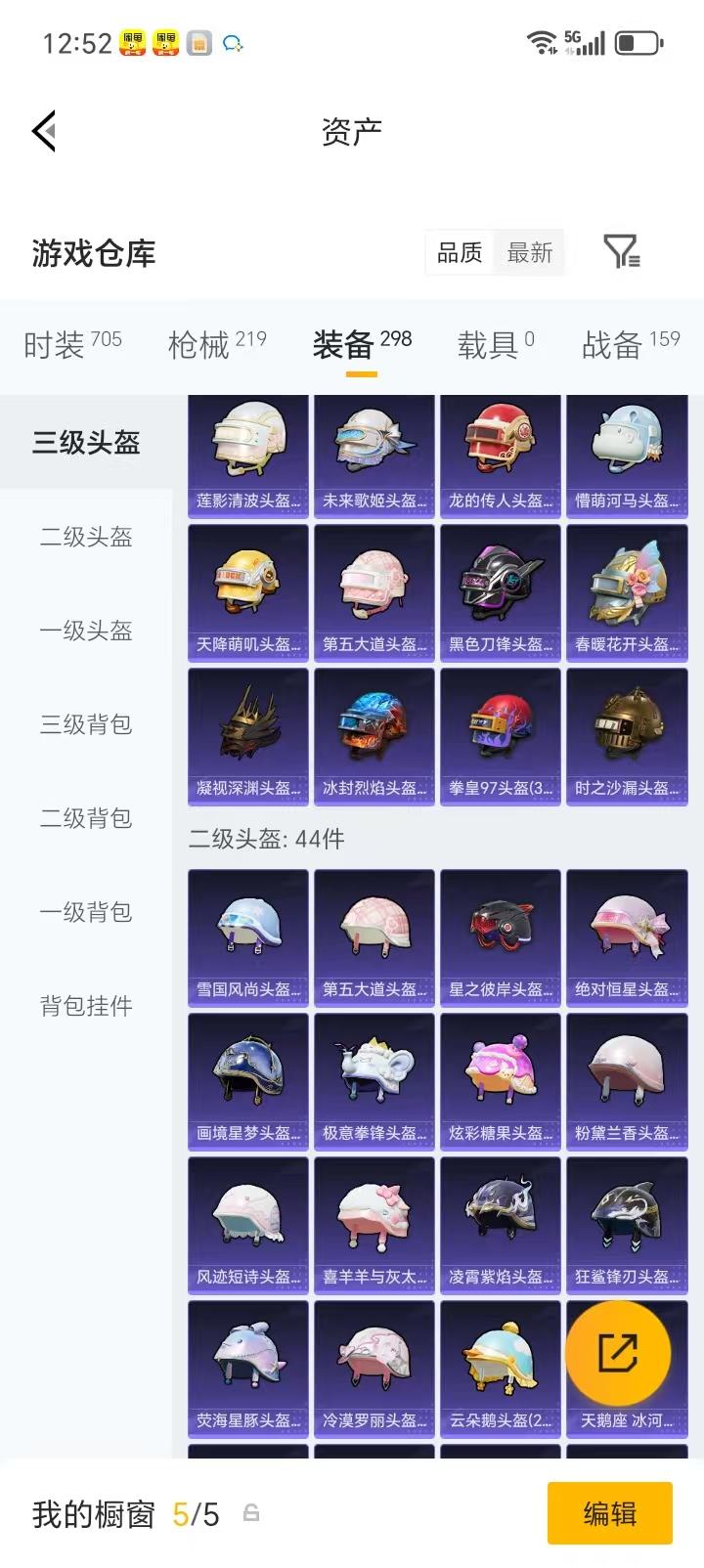Tap the lock icon beside 我的橱窗

coord(247,1513)
